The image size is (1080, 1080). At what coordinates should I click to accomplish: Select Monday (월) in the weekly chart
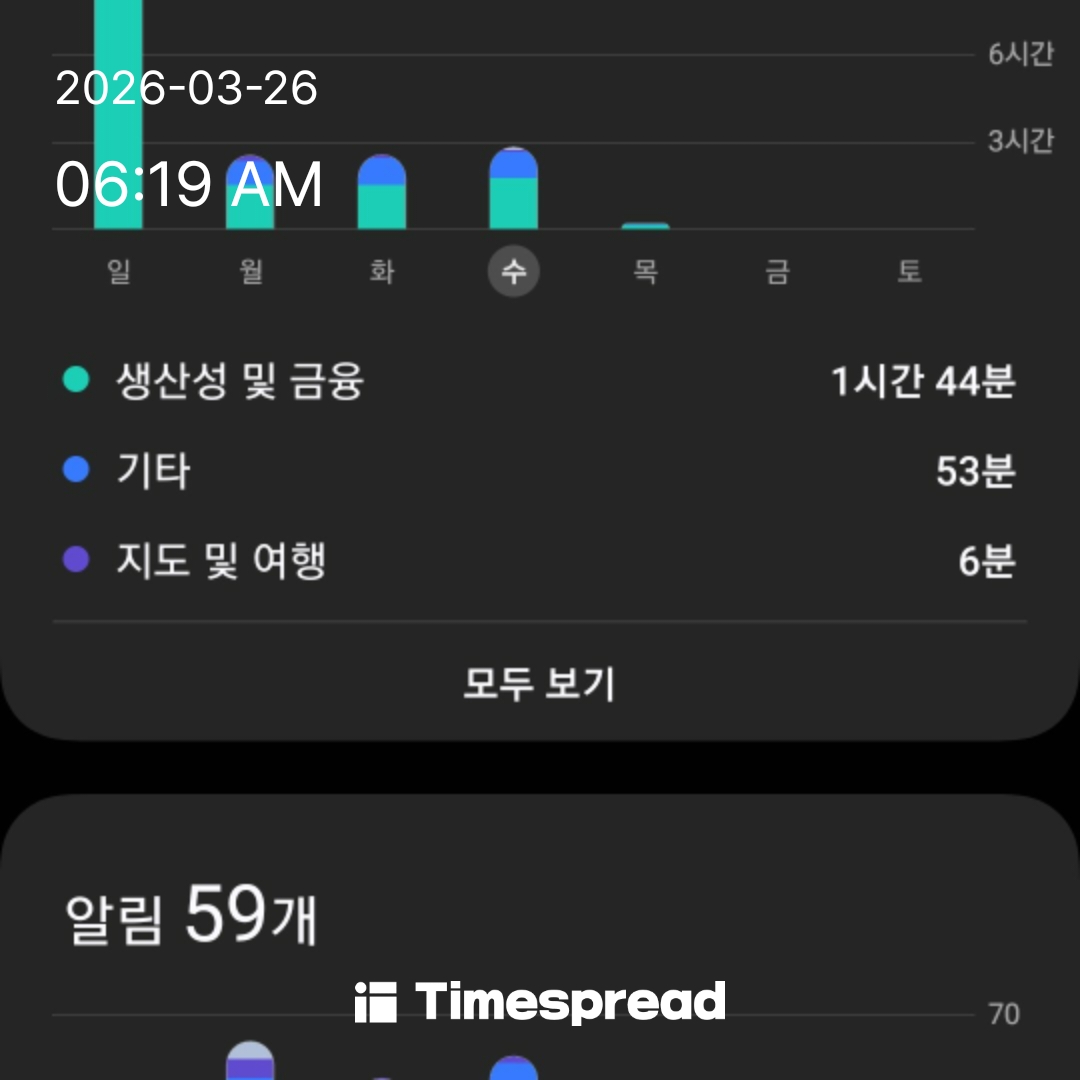point(251,271)
